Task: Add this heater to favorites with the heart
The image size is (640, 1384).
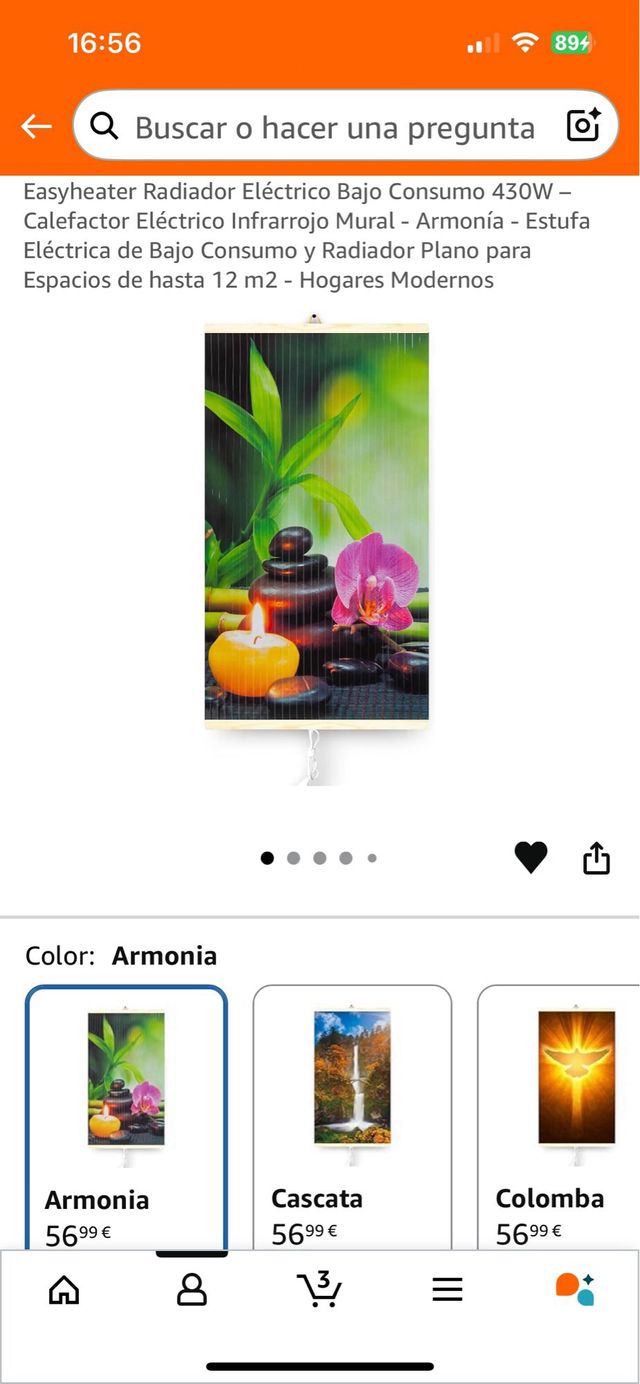Action: click(x=531, y=858)
